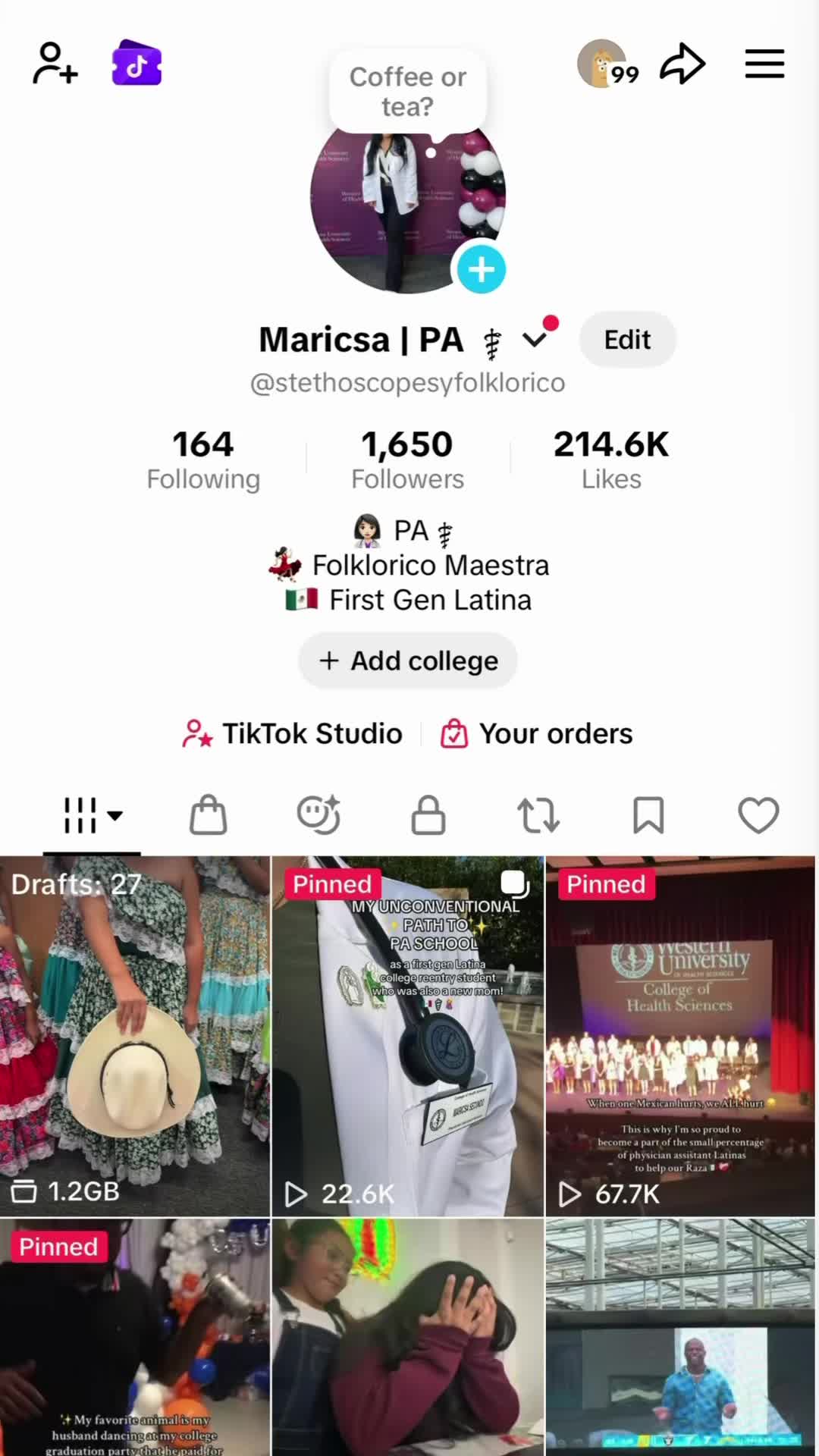Open the purple TikTok ticket icon

136,63
